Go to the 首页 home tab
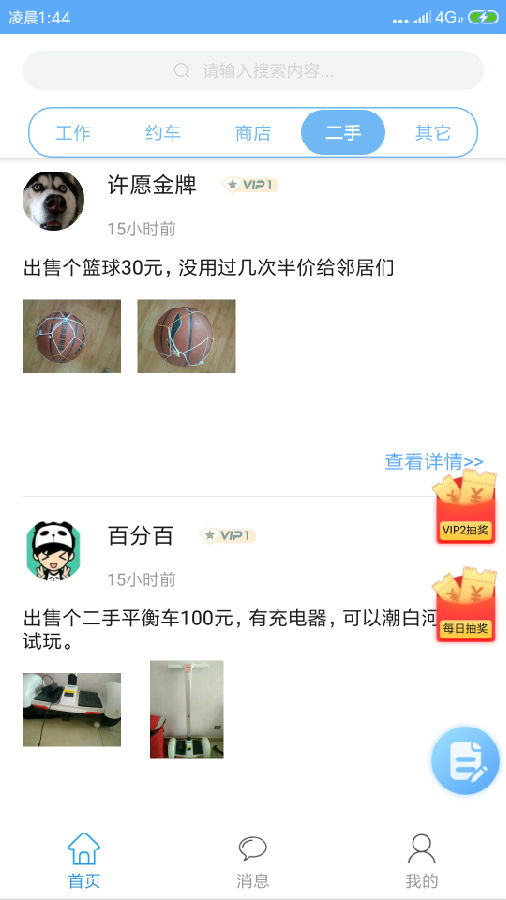 tap(84, 860)
